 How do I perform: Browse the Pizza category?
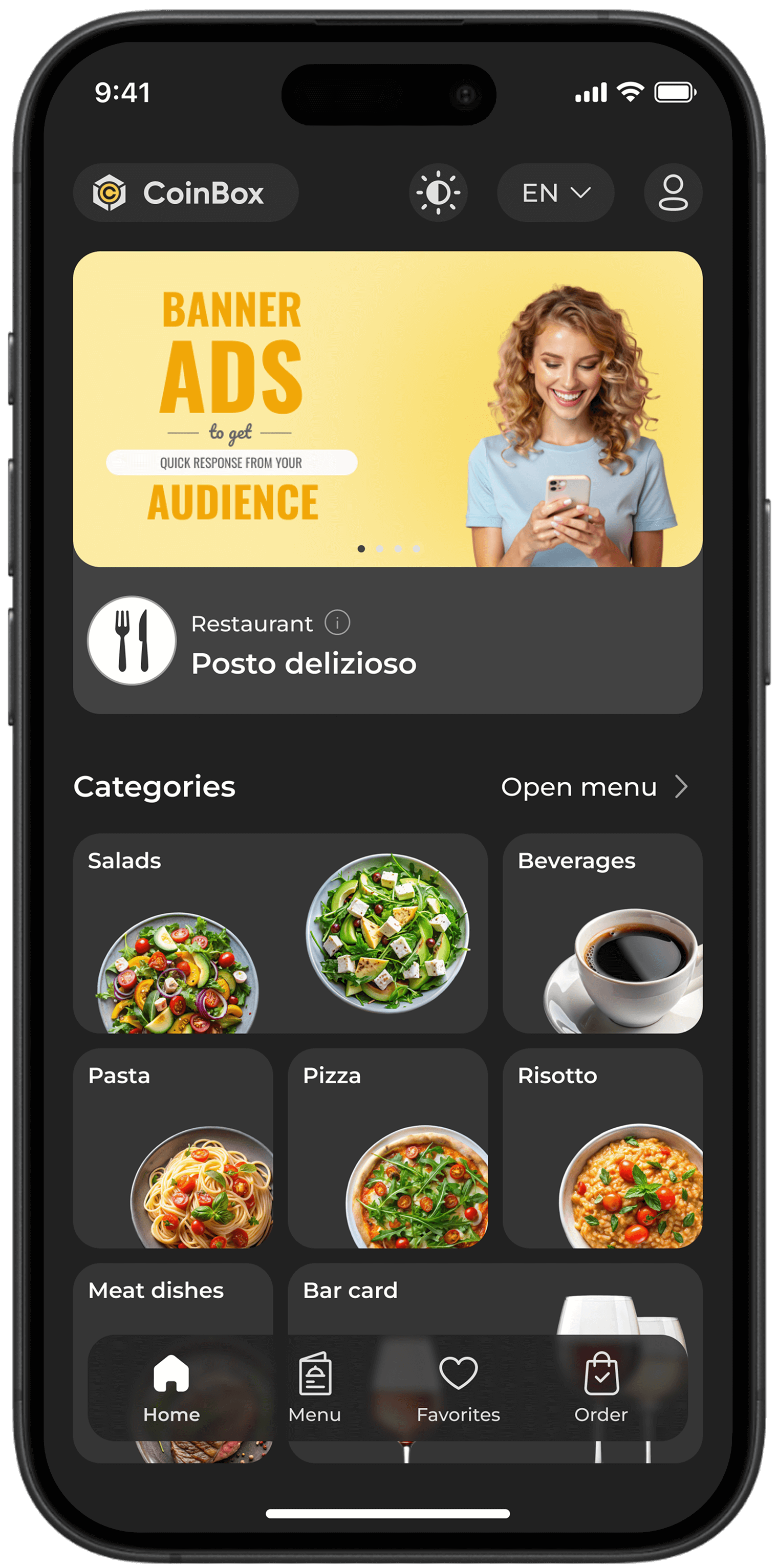point(388,1148)
